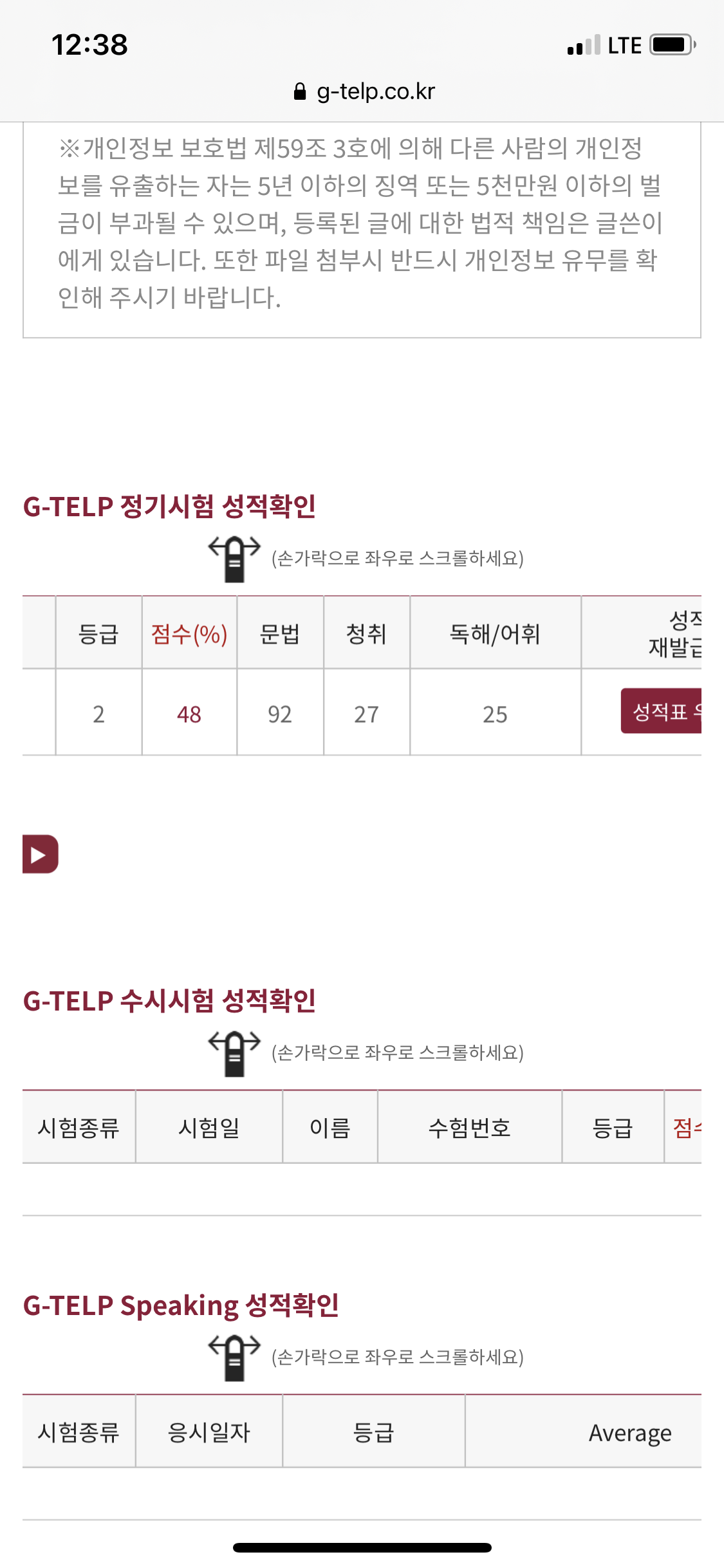Tap the g-telp.co.kr address bar
This screenshot has width=724, height=1568.
364,91
